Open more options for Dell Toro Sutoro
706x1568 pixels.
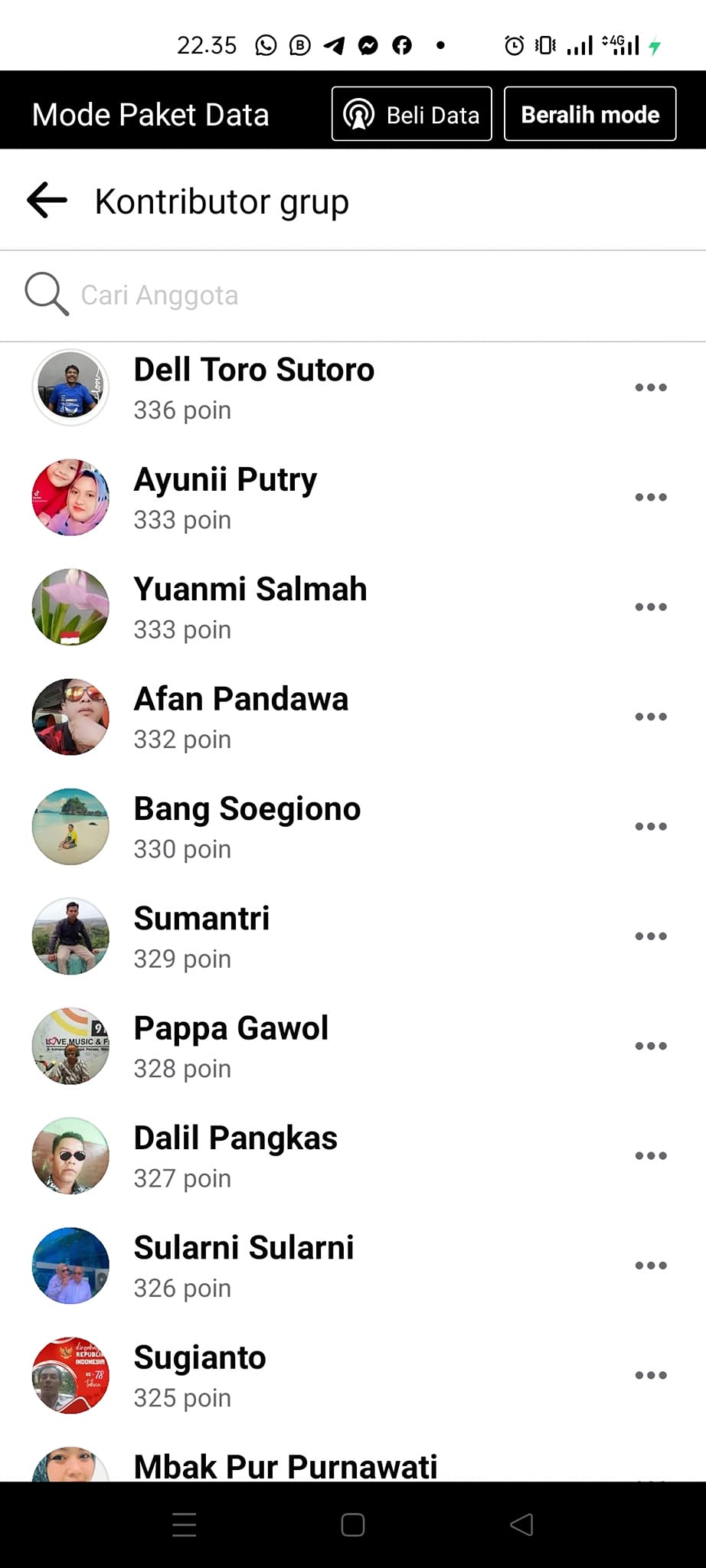point(650,387)
